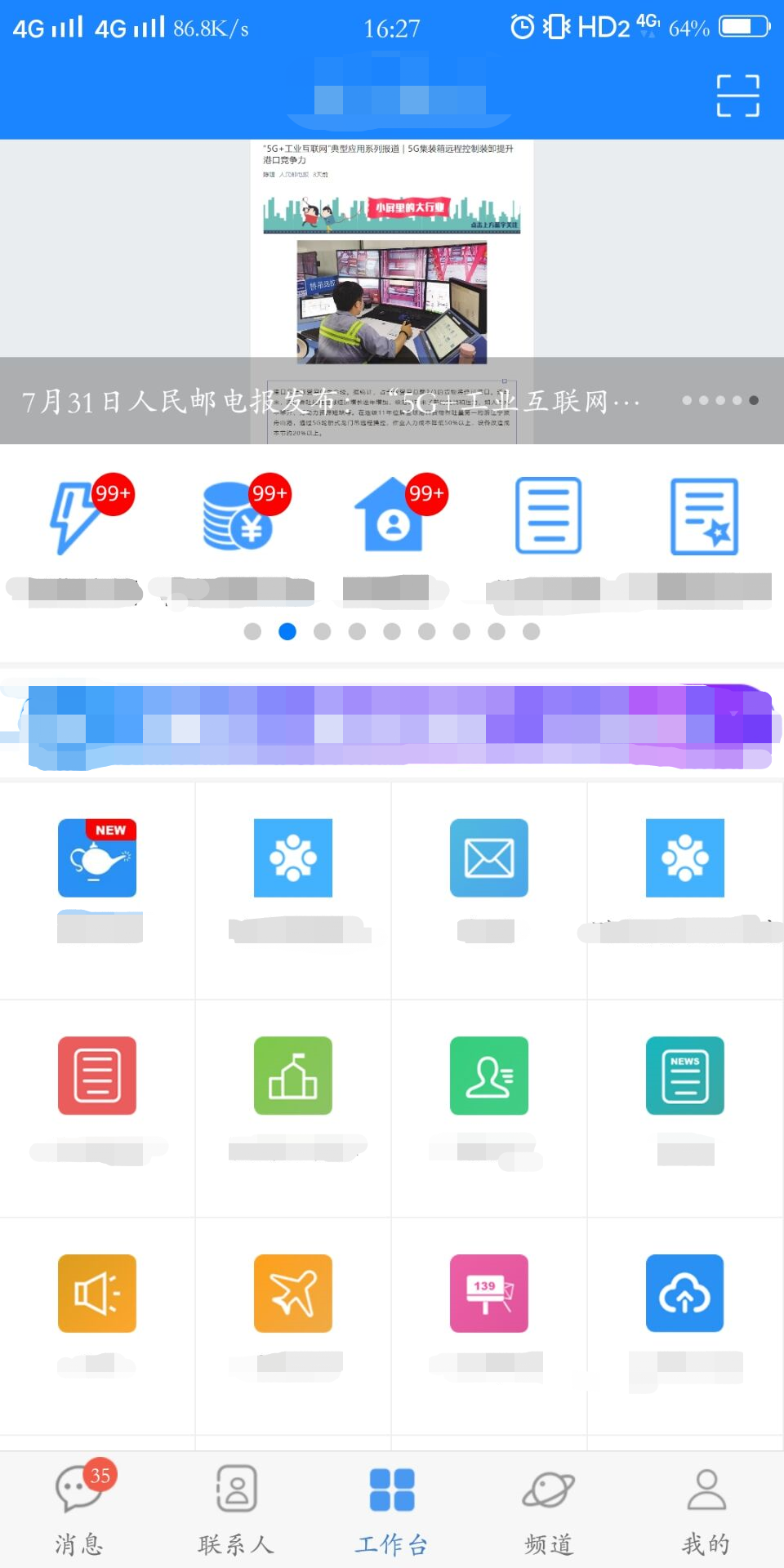Open the green contact card app
This screenshot has width=784, height=1568.
pyautogui.click(x=489, y=1076)
